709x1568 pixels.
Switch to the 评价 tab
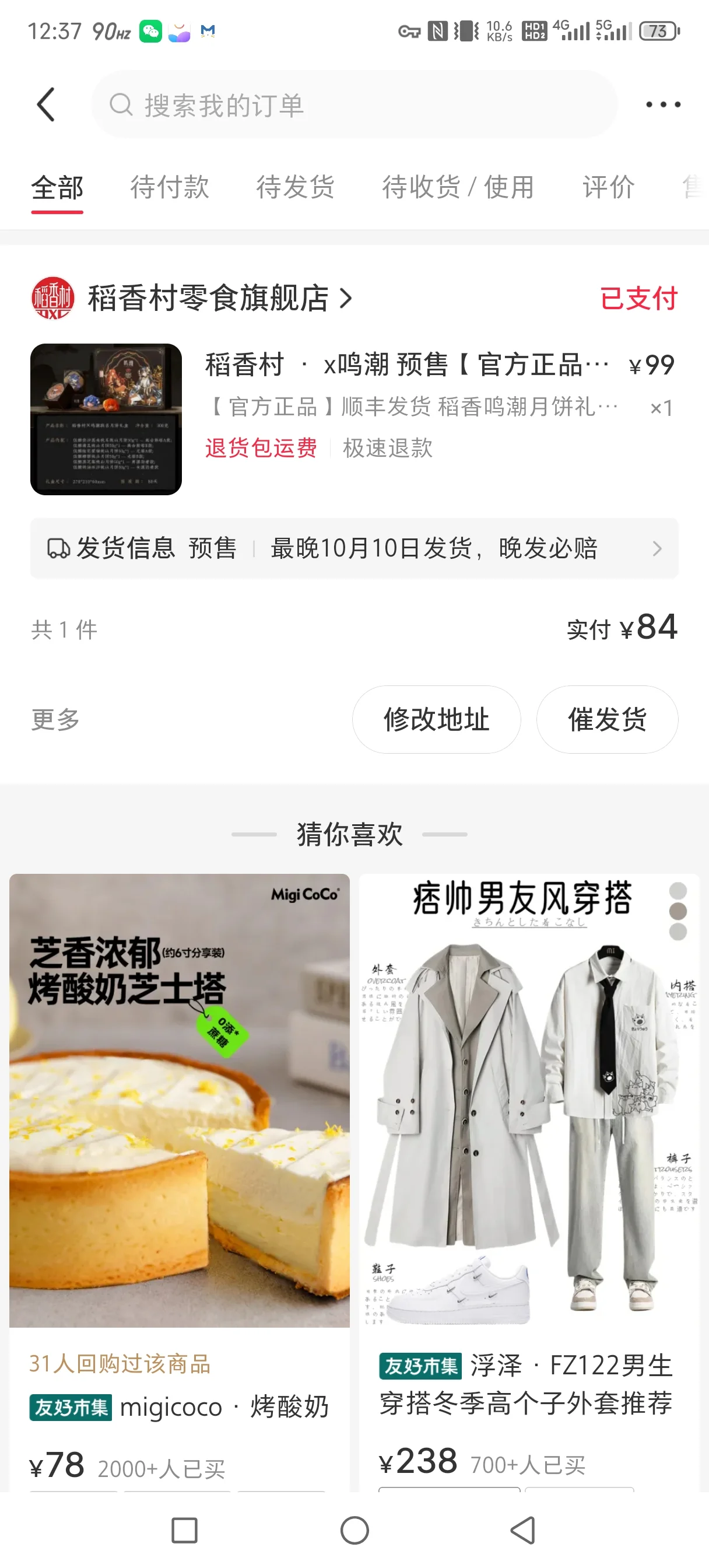coord(609,187)
